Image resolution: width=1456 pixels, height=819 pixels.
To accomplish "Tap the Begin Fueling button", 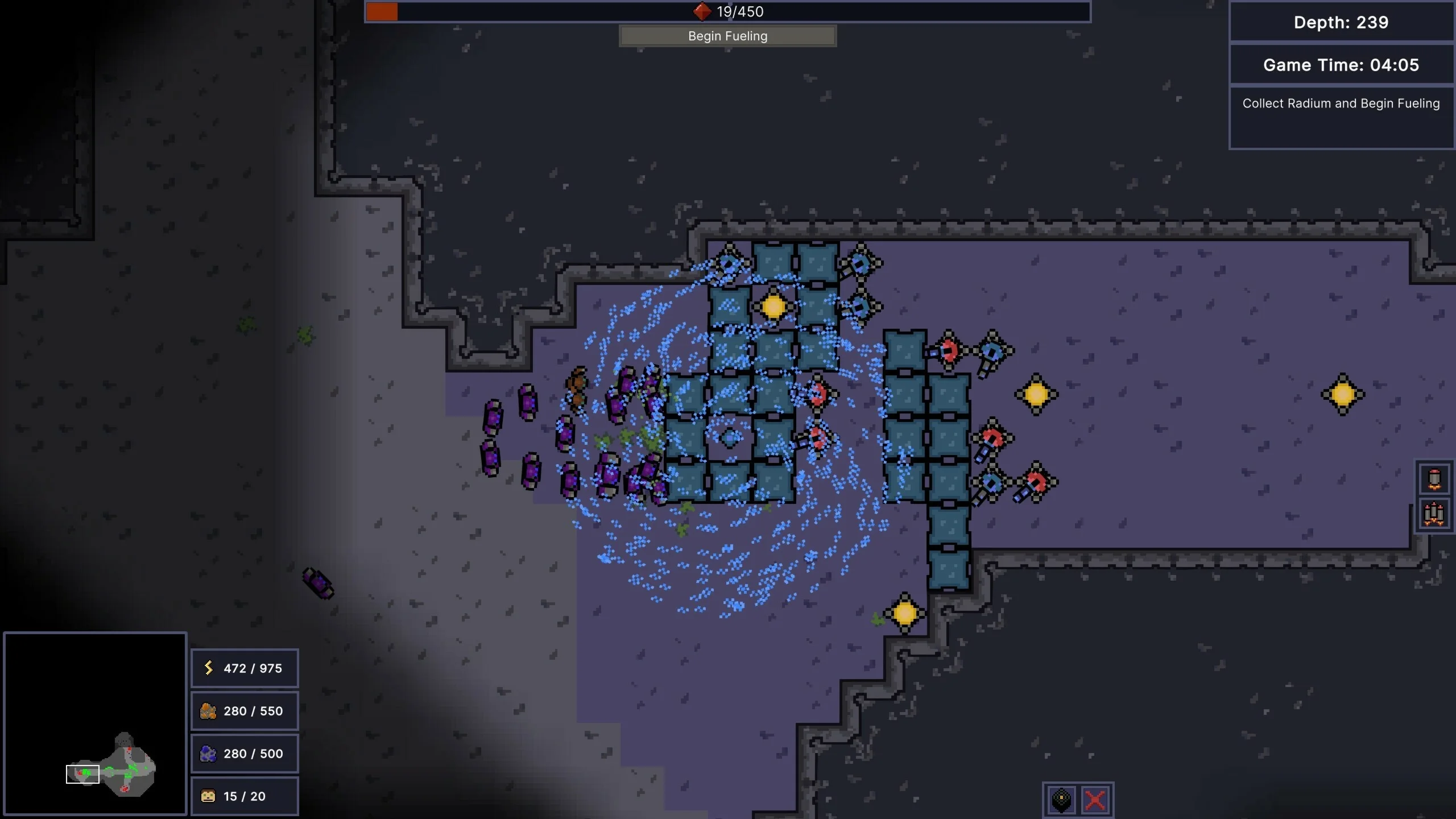I will [727, 36].
